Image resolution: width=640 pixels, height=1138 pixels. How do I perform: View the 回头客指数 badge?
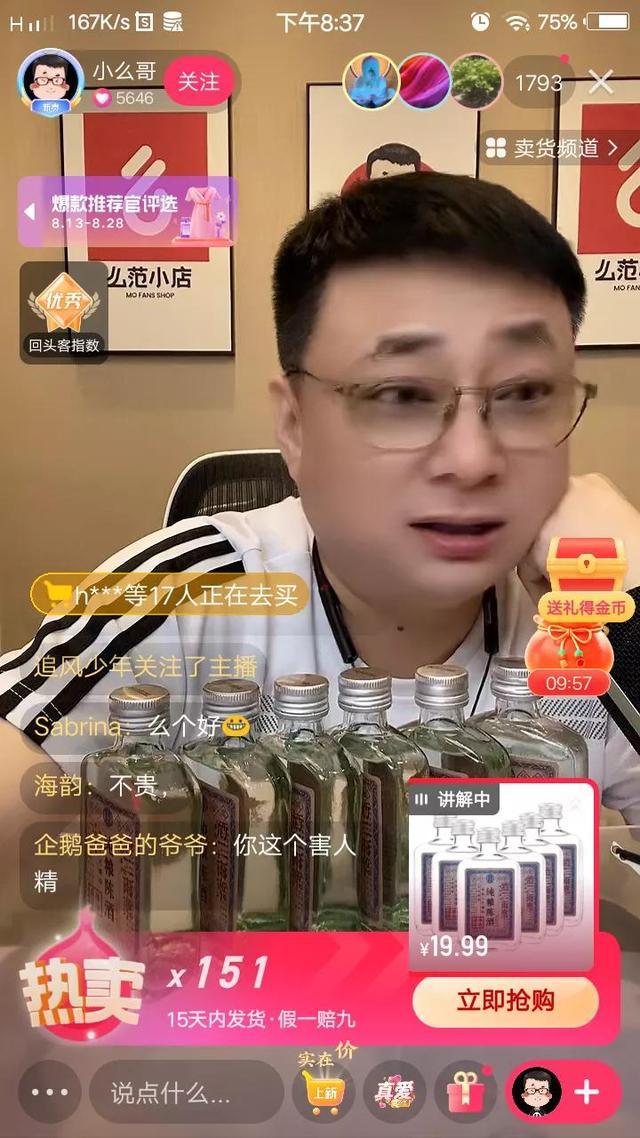[64, 312]
